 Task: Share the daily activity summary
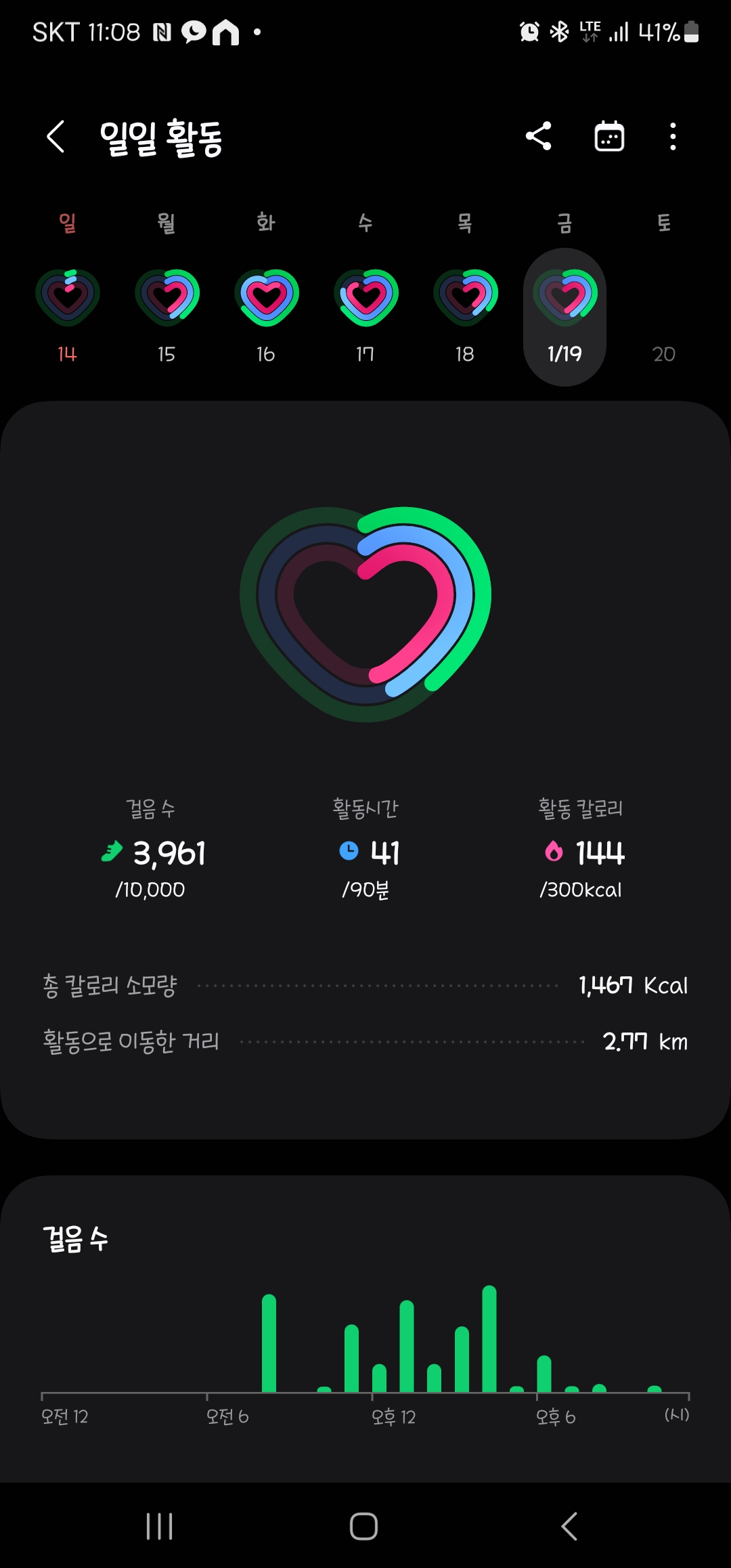pyautogui.click(x=539, y=137)
